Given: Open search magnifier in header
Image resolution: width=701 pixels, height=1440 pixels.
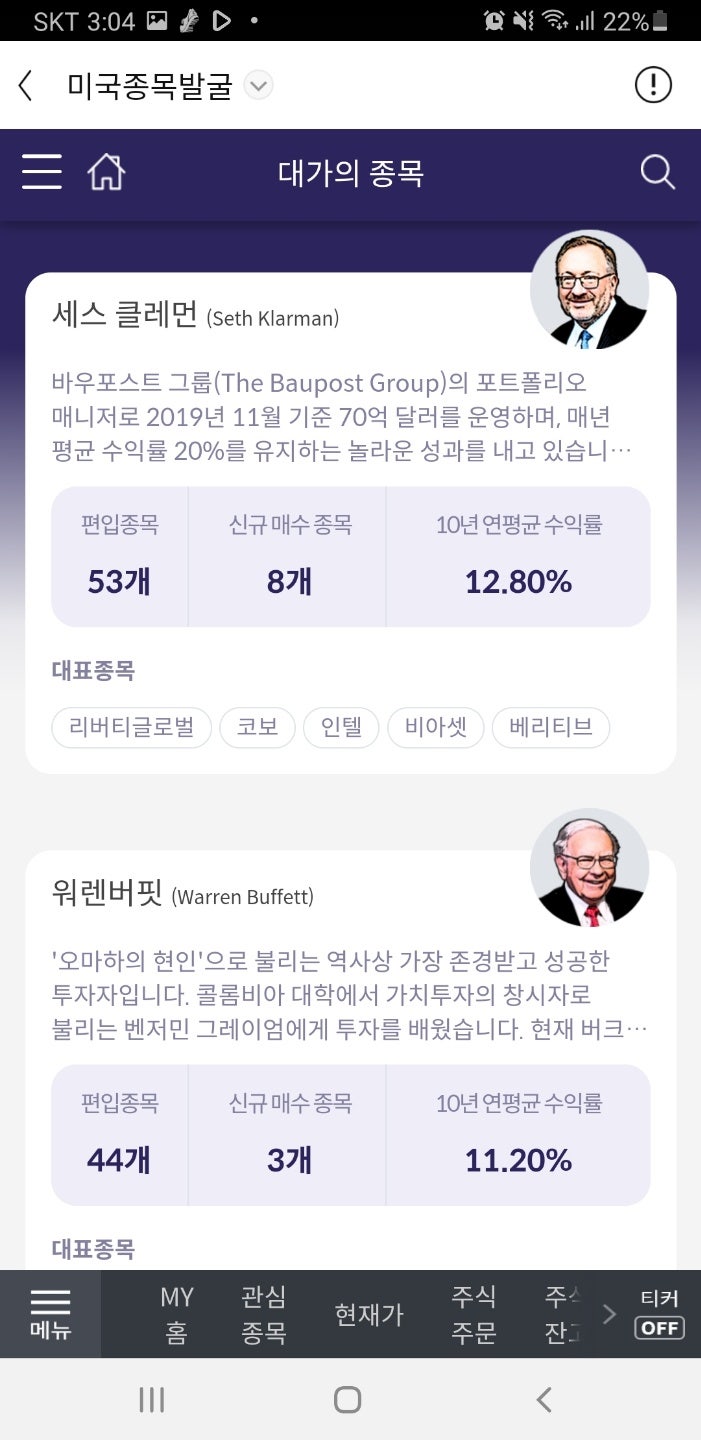Looking at the screenshot, I should tap(657, 173).
